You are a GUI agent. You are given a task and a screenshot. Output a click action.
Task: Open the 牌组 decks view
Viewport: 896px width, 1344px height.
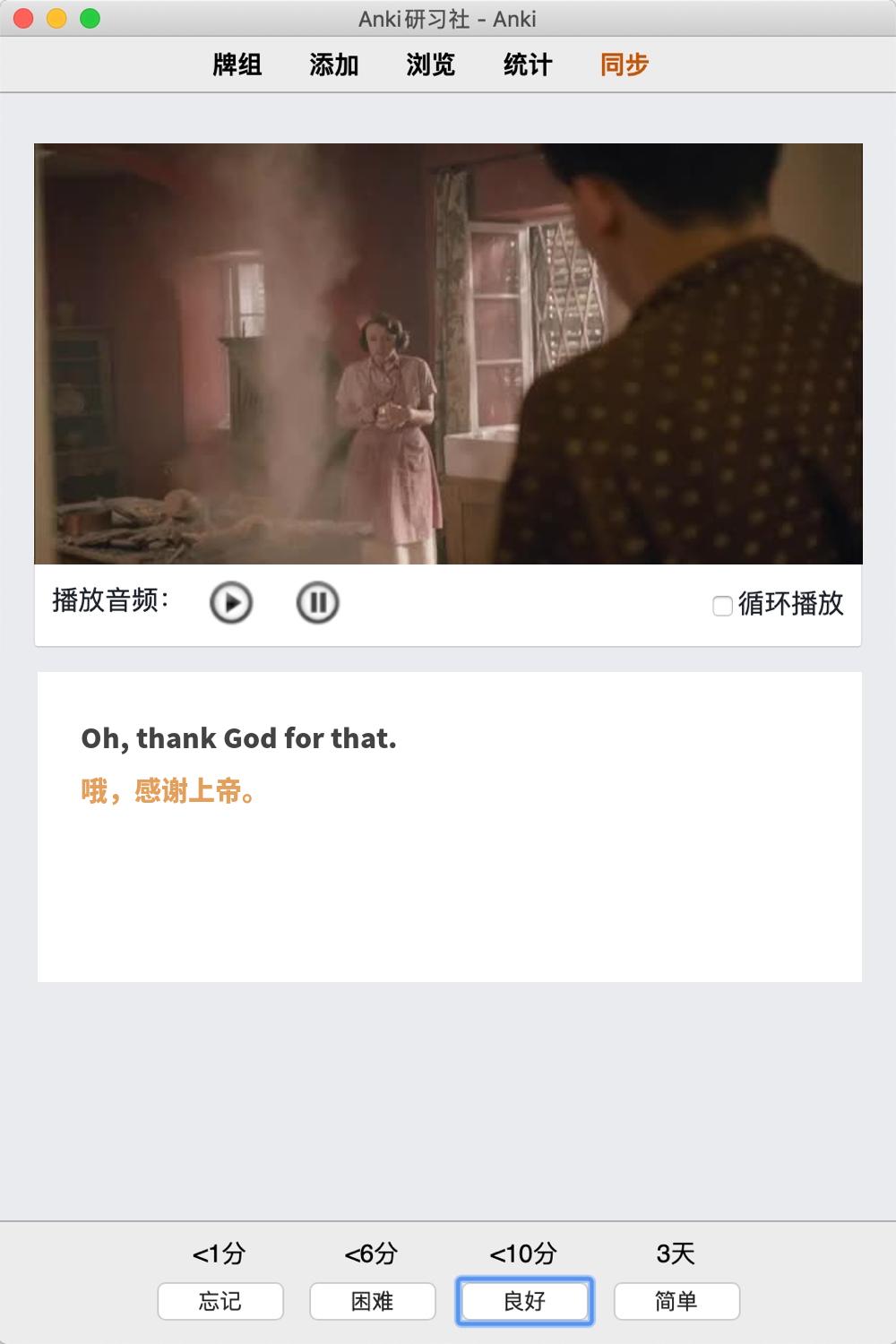(237, 65)
